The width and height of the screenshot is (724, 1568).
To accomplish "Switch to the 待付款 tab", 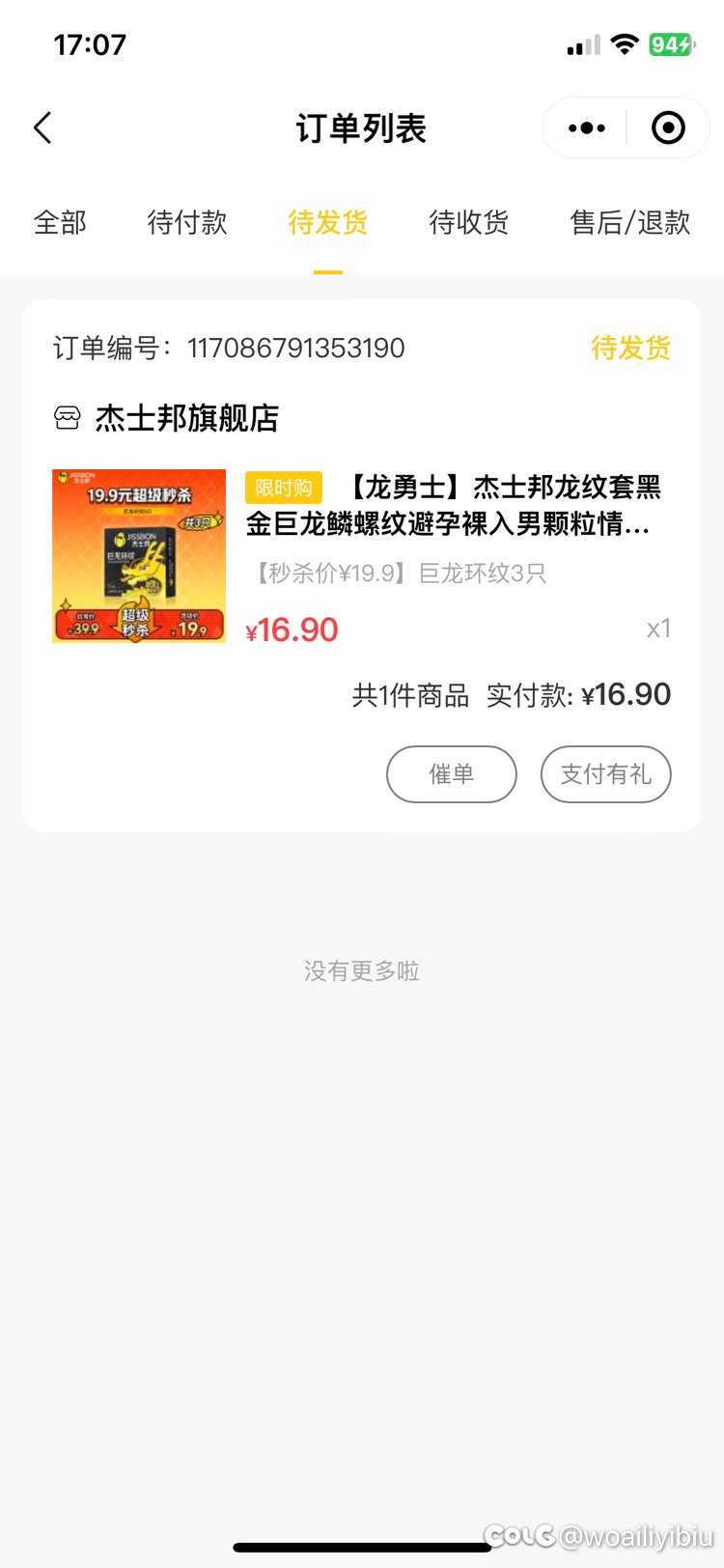I will pos(187,223).
